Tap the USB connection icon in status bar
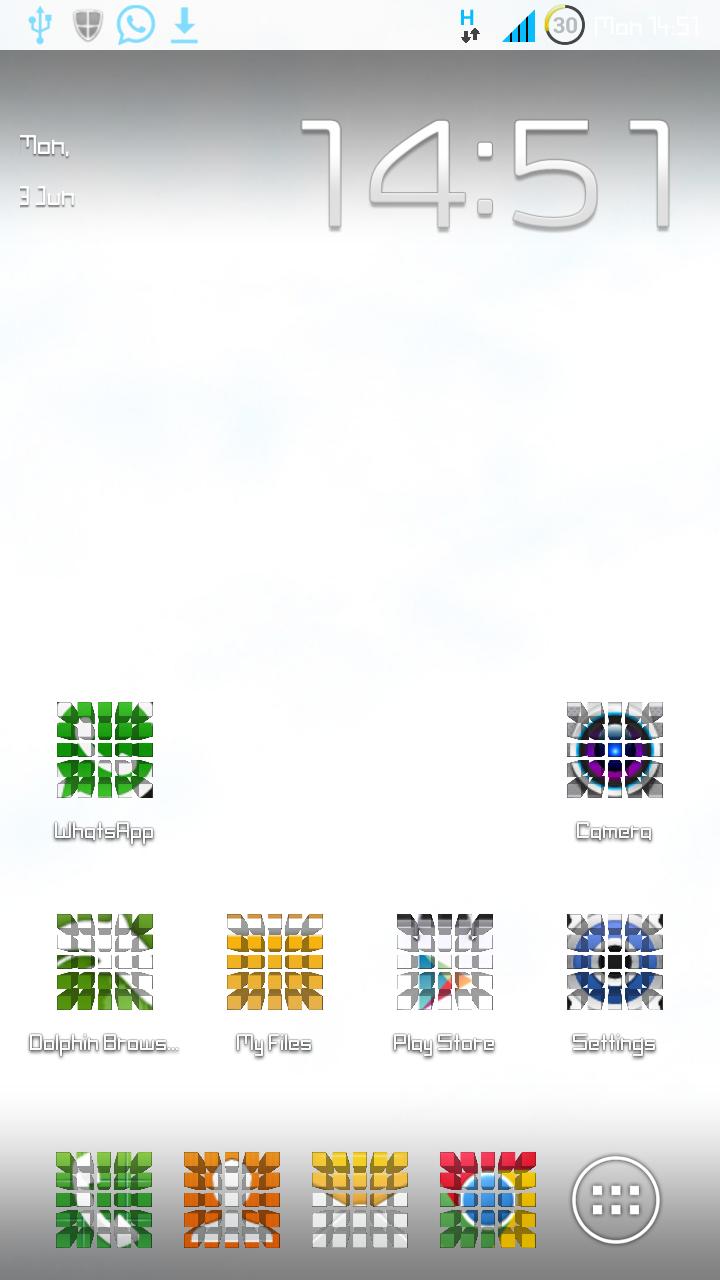720x1280 pixels. click(40, 24)
